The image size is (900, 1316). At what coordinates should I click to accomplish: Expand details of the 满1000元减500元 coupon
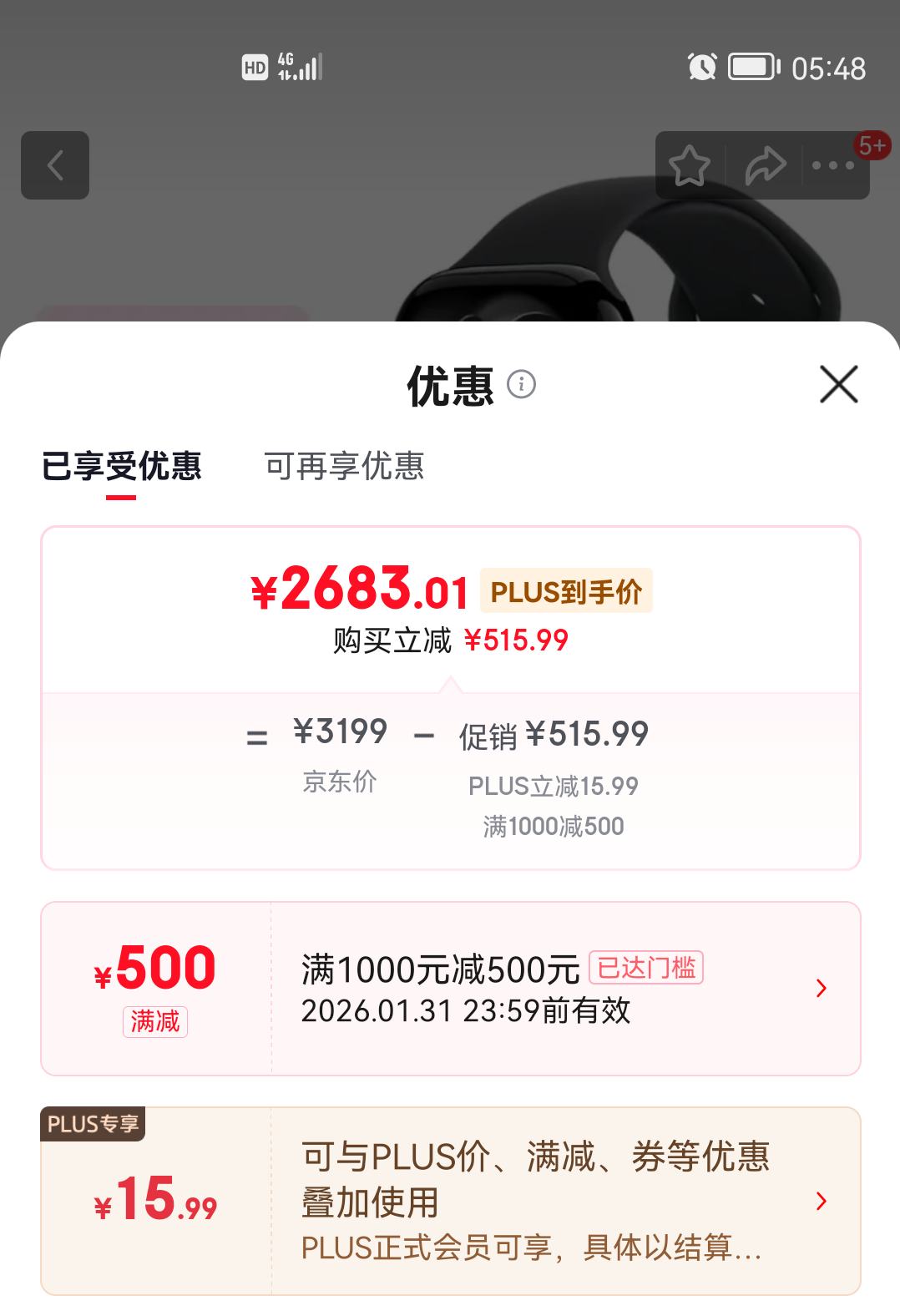click(822, 988)
